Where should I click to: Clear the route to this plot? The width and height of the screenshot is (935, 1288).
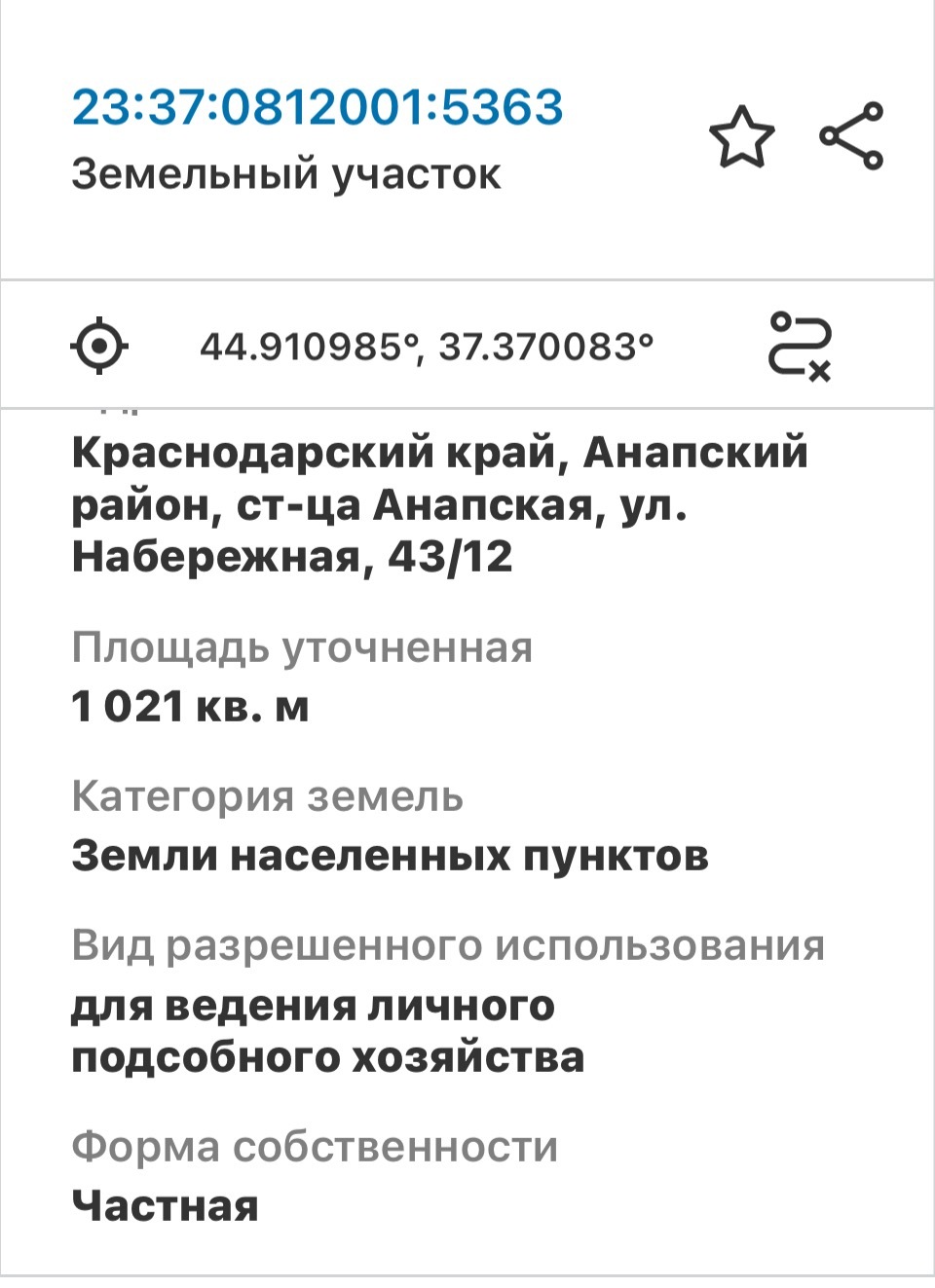click(x=800, y=347)
